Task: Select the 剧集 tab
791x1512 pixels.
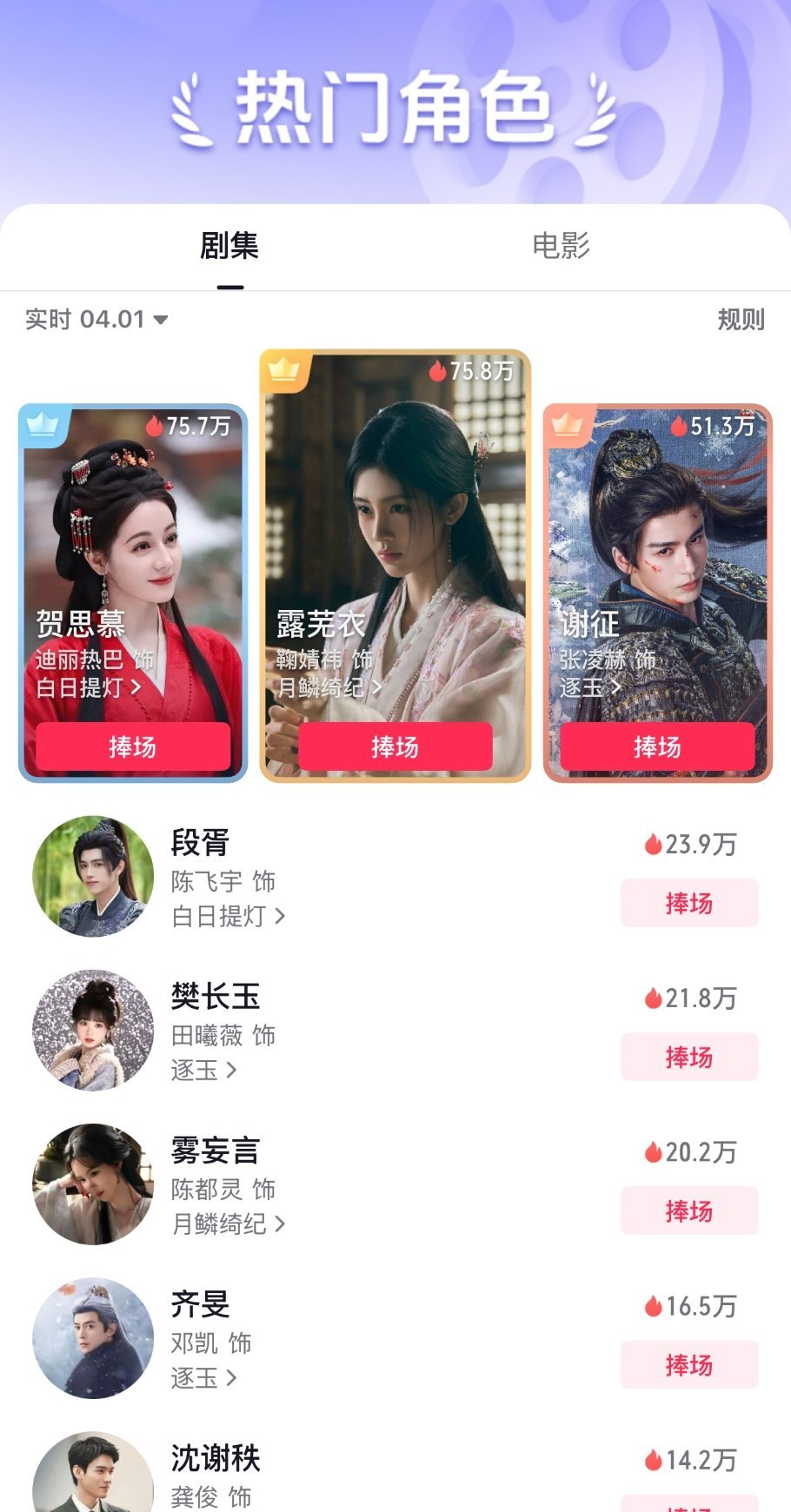Action: coord(229,248)
